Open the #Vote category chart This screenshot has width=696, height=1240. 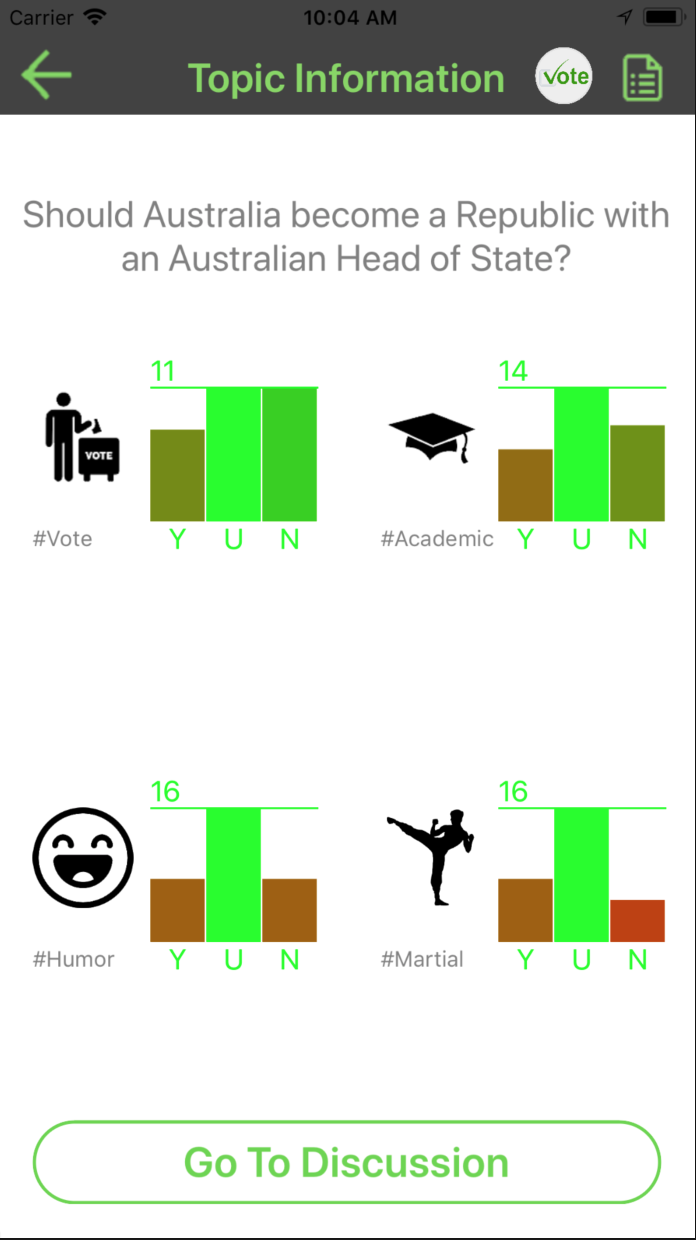point(233,455)
